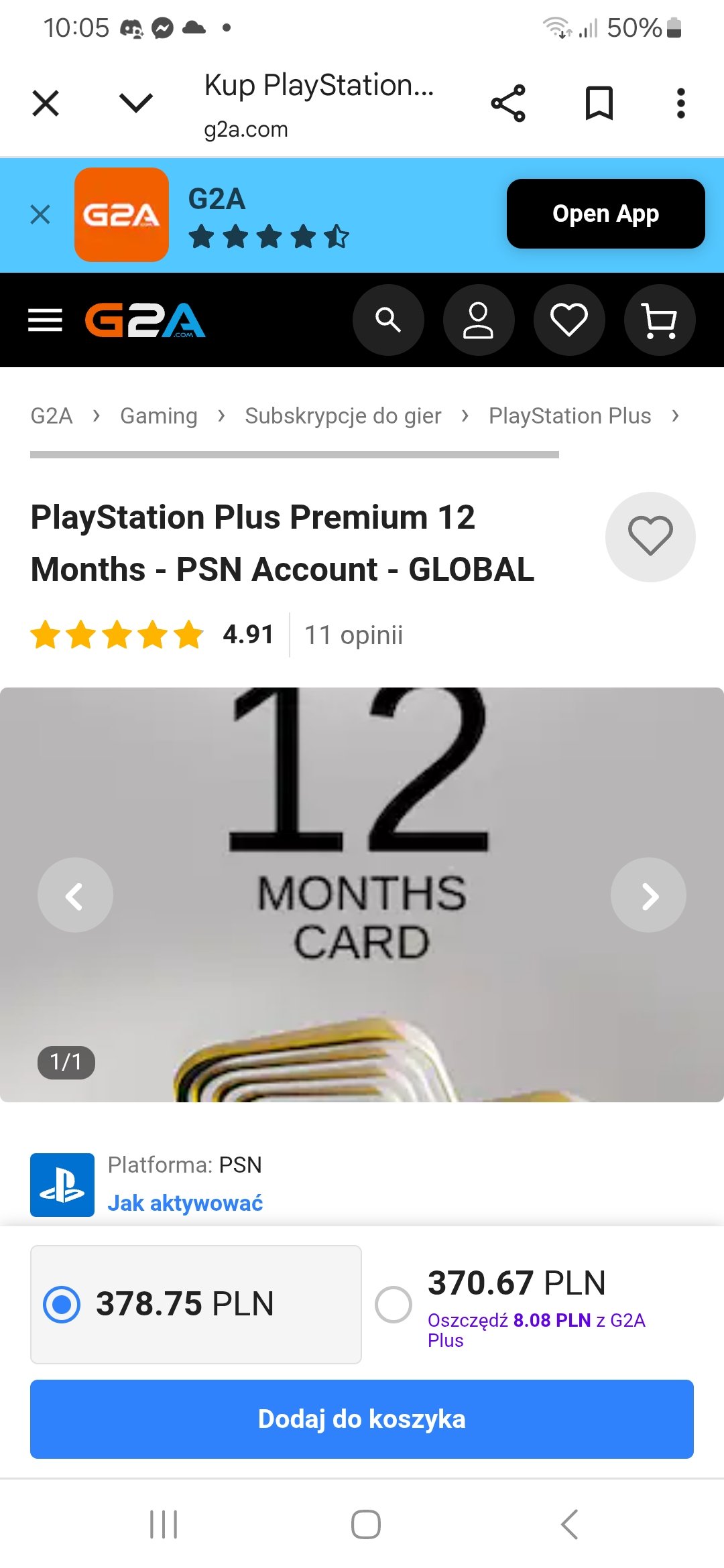Expand the browser tab chevron
This screenshot has width=724, height=1568.
(136, 103)
